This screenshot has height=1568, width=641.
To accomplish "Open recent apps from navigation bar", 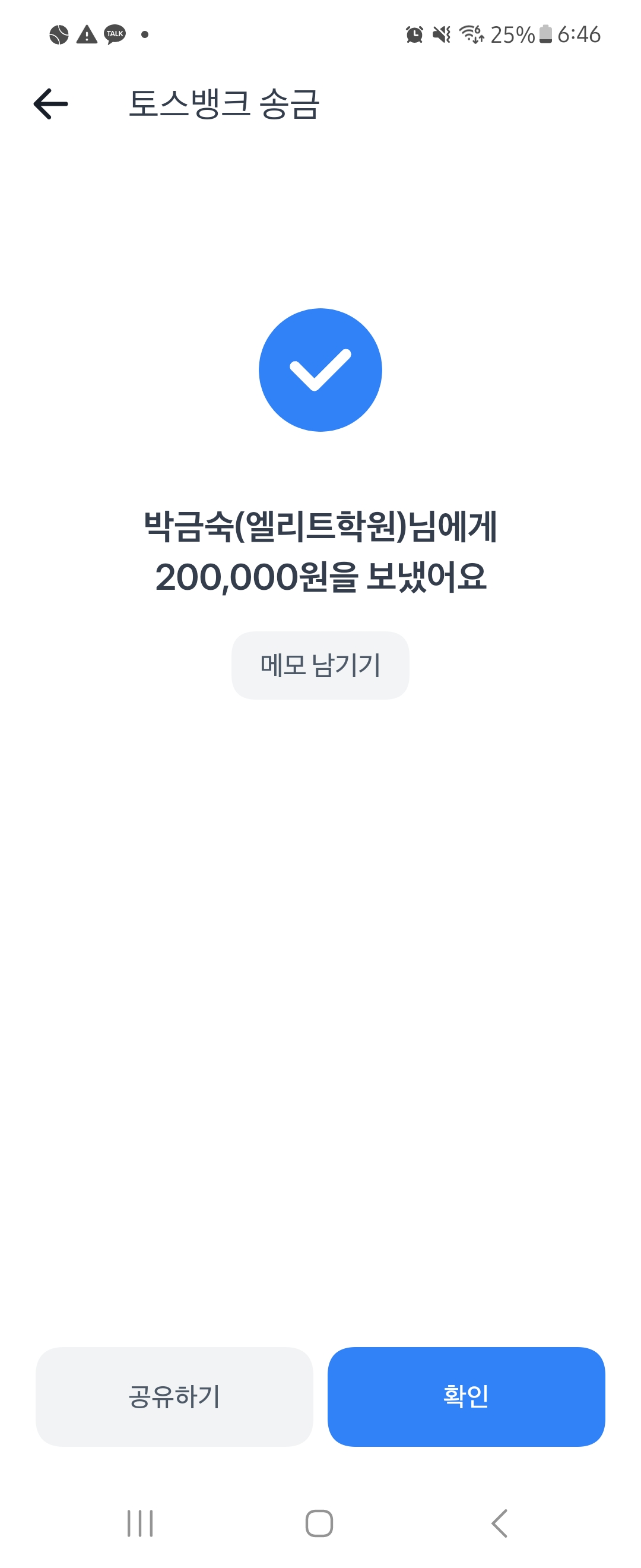I will coord(140,1523).
